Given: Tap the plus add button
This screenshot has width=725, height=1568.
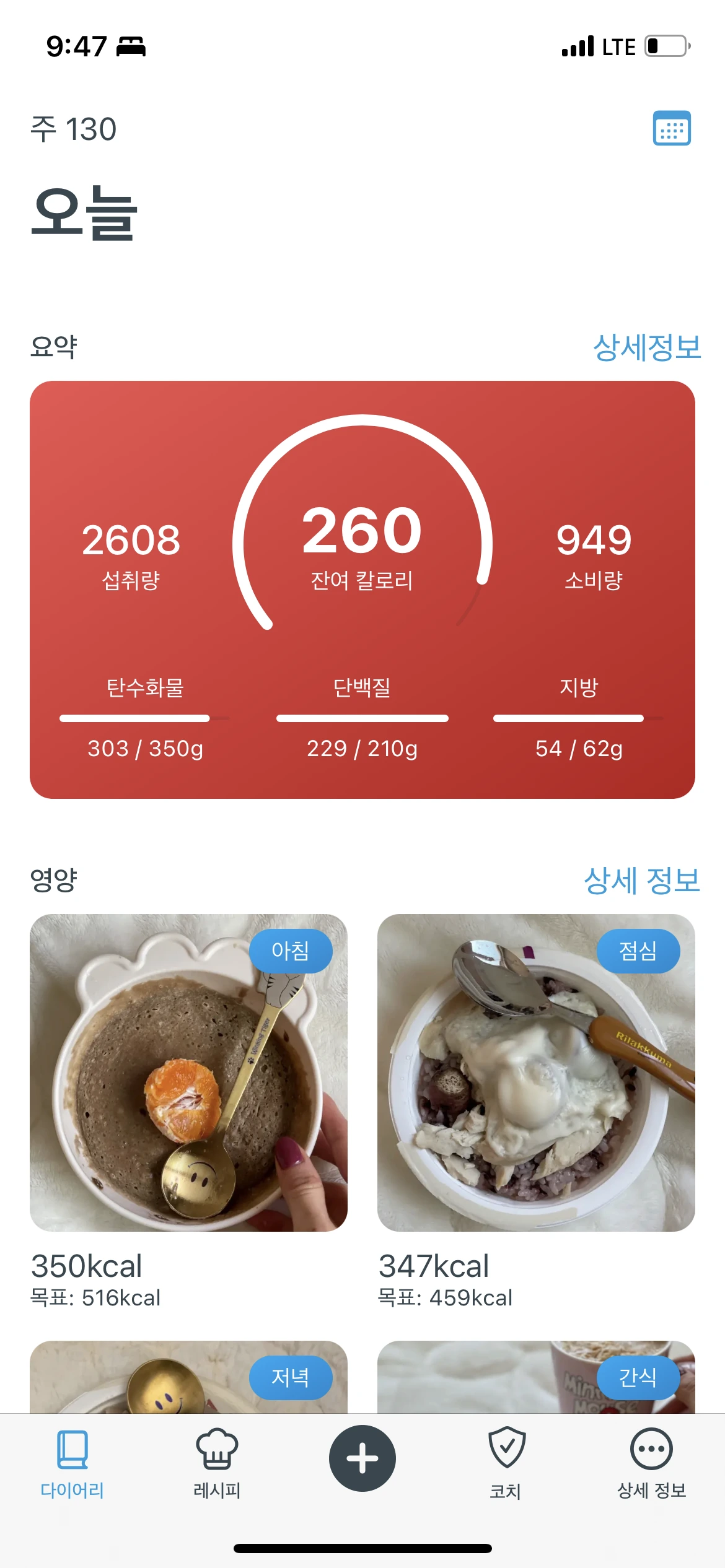Looking at the screenshot, I should [362, 1458].
